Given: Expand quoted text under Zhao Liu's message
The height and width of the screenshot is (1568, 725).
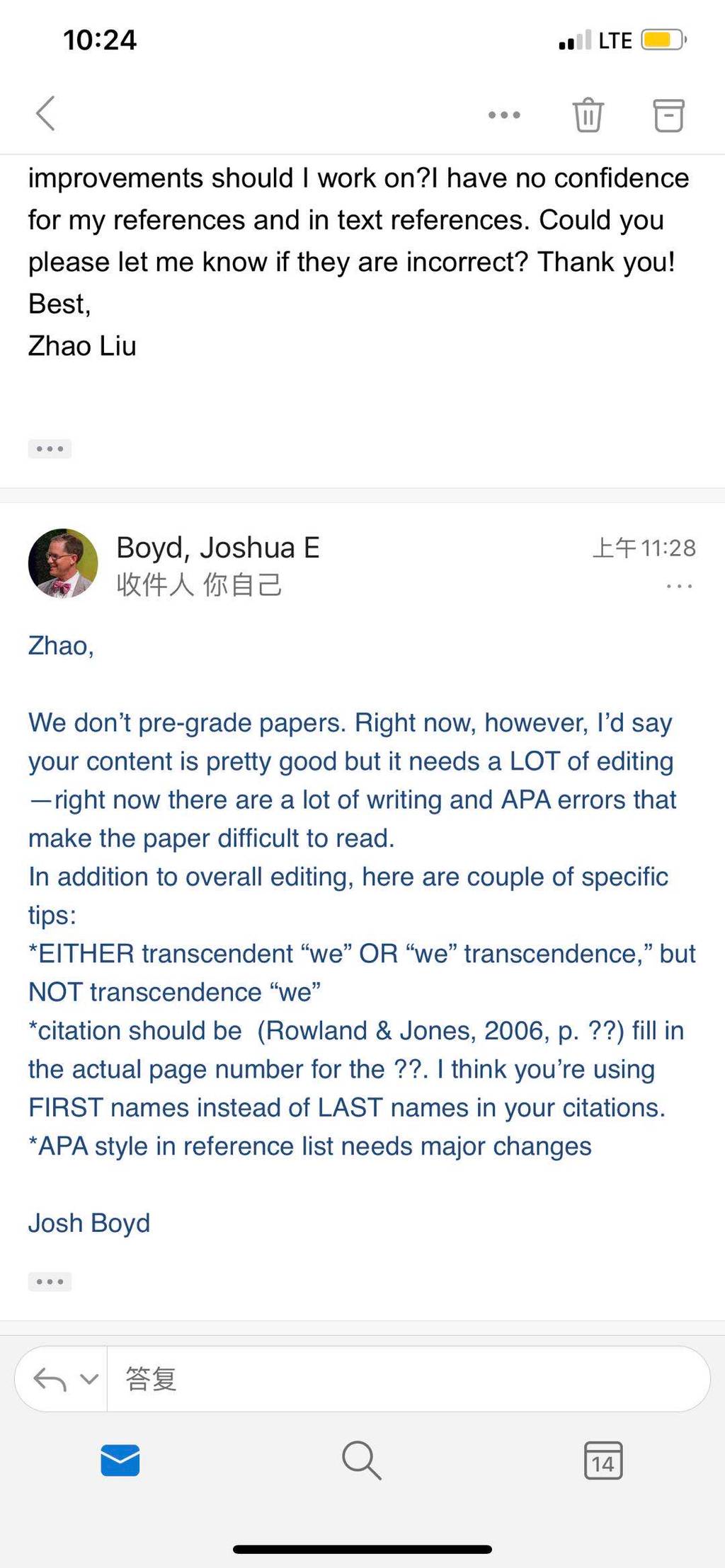Looking at the screenshot, I should click(50, 449).
